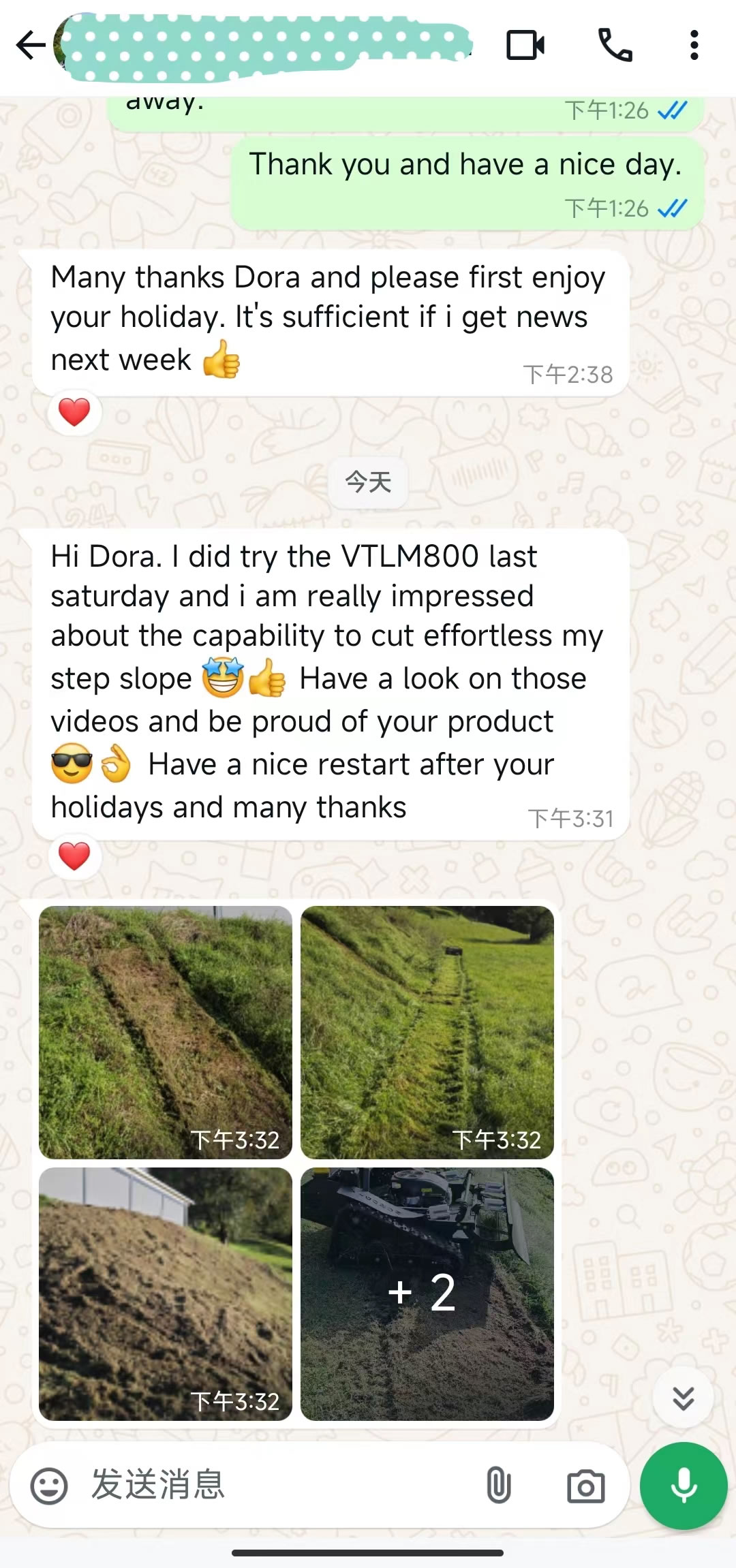This screenshot has width=736, height=1568.
Task: Start a voice call
Action: [615, 46]
